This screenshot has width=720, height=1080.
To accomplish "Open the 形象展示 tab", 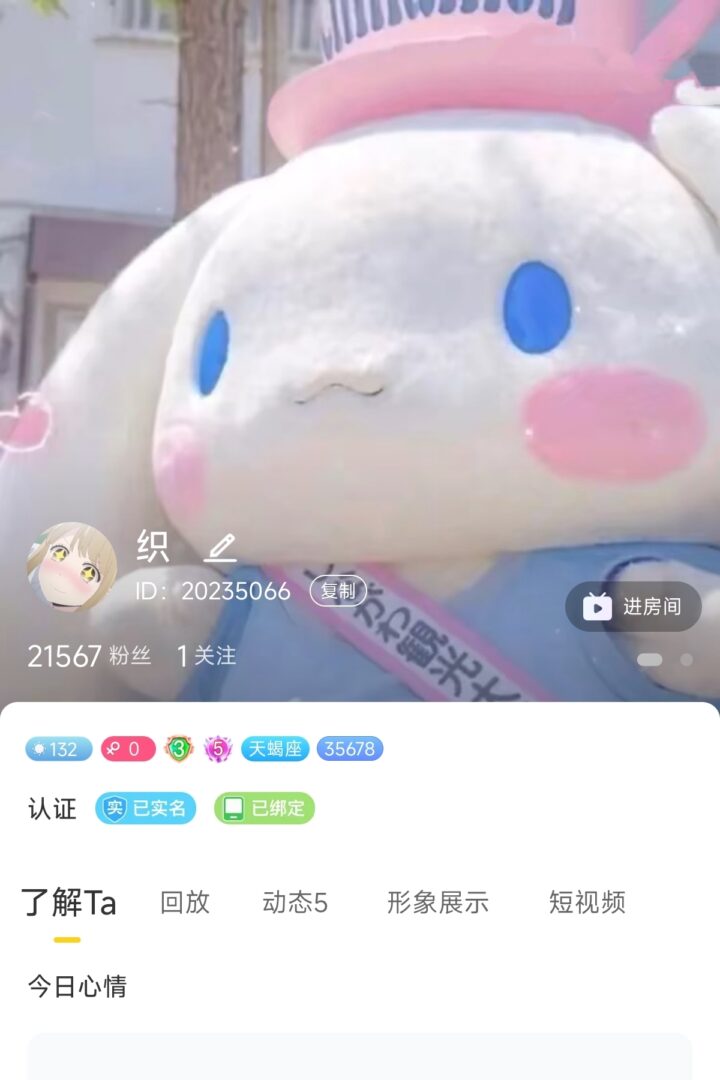I will pyautogui.click(x=438, y=902).
